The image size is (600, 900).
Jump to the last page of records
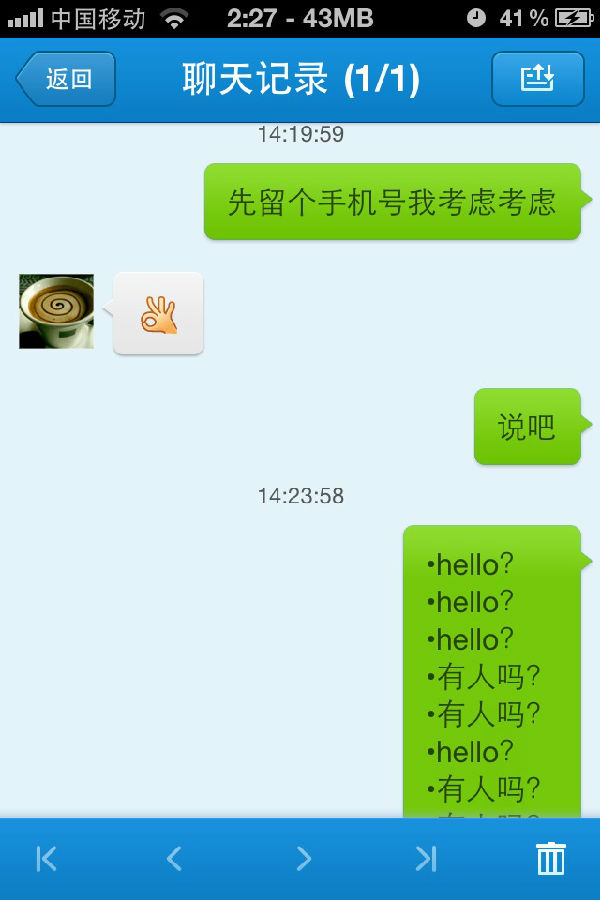coord(427,858)
